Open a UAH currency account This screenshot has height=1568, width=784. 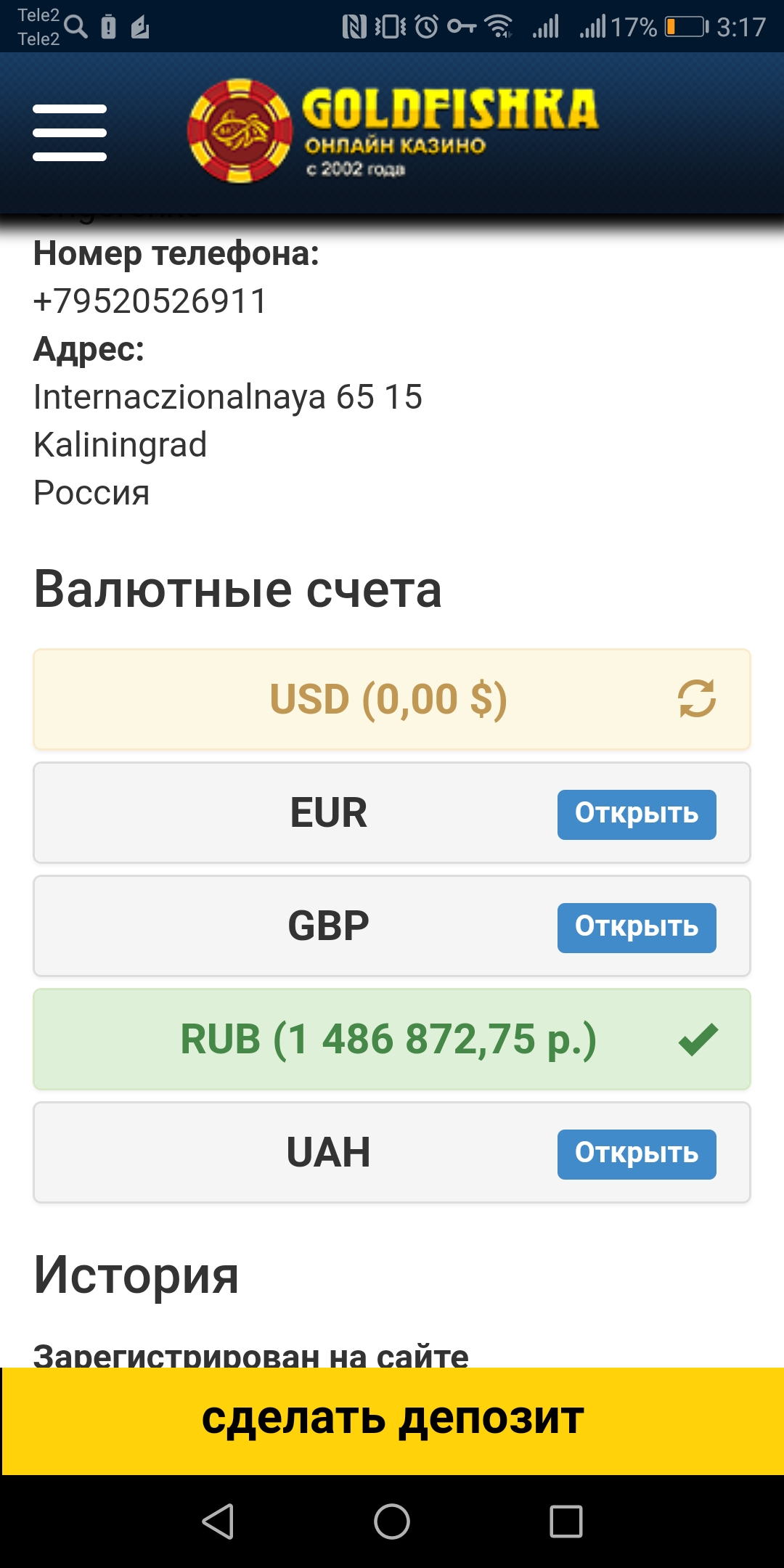click(x=636, y=1154)
